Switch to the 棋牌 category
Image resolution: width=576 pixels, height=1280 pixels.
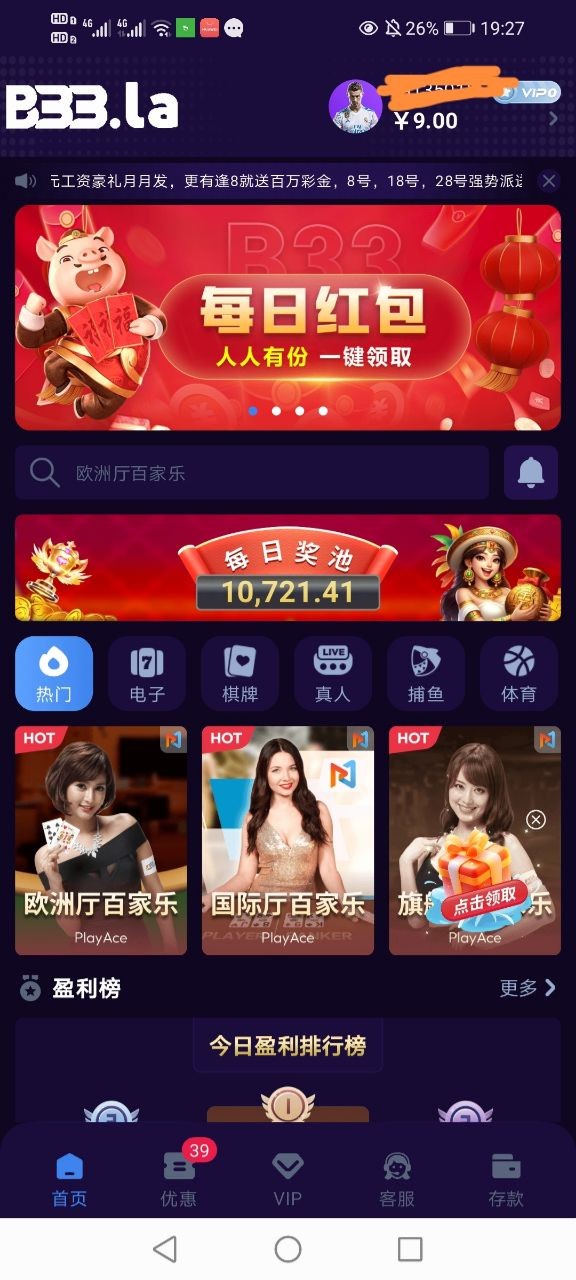tap(240, 673)
